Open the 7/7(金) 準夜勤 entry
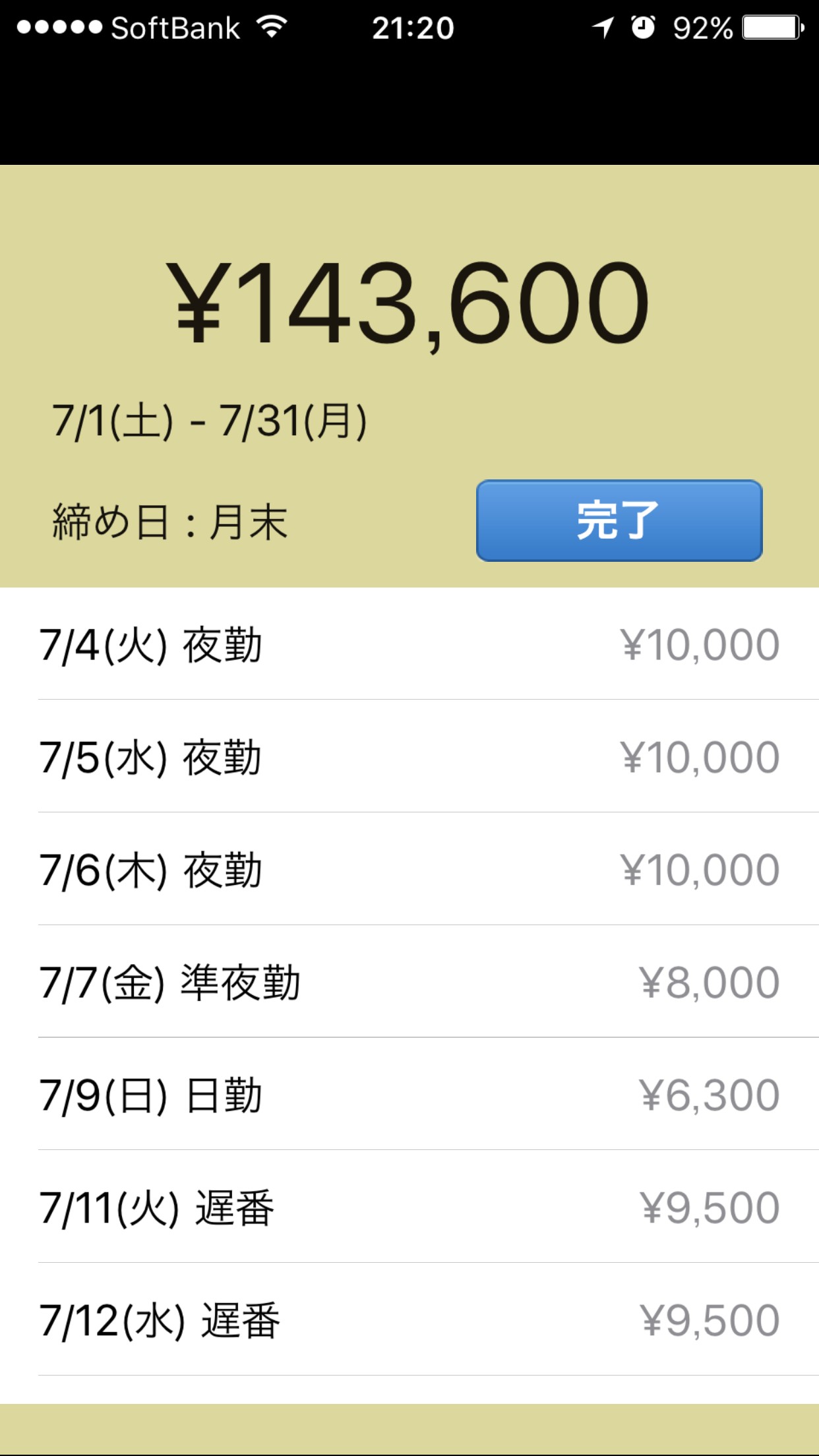Screen dimensions: 819x1456 click(x=409, y=983)
